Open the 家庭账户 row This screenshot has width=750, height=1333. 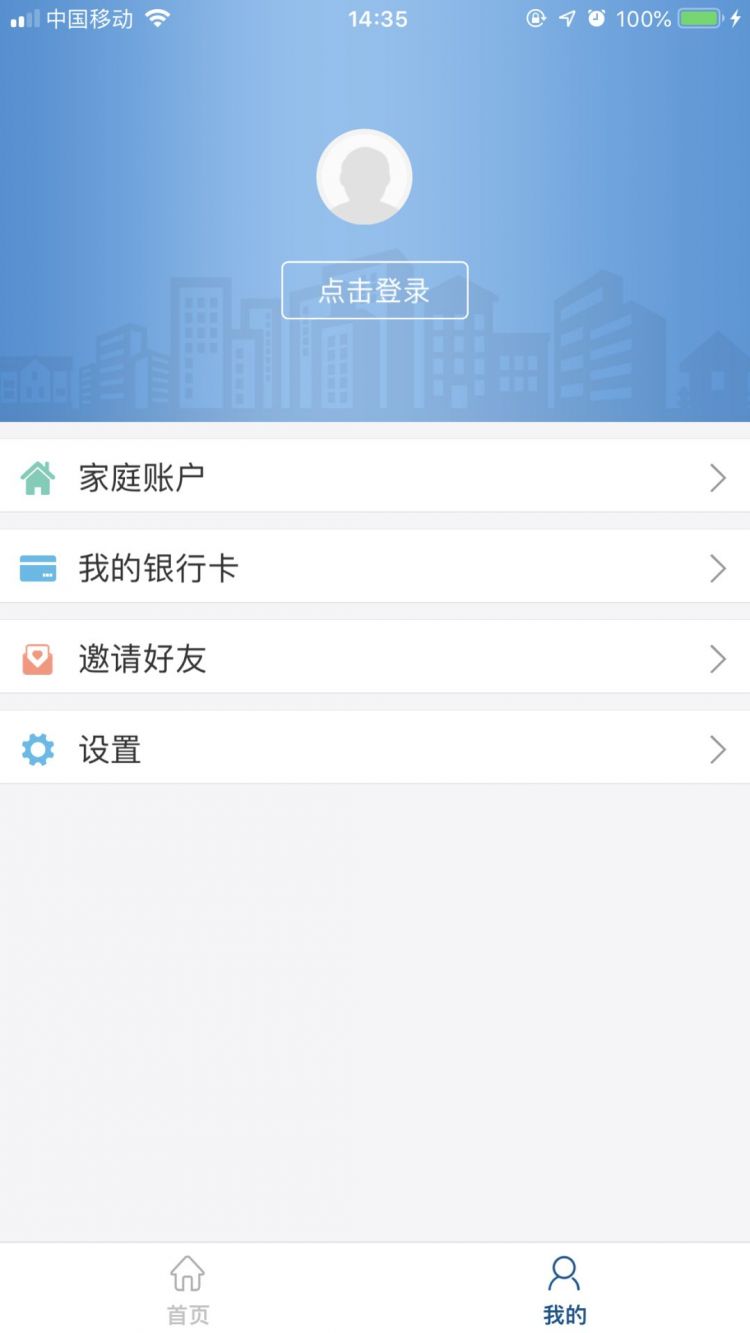375,477
